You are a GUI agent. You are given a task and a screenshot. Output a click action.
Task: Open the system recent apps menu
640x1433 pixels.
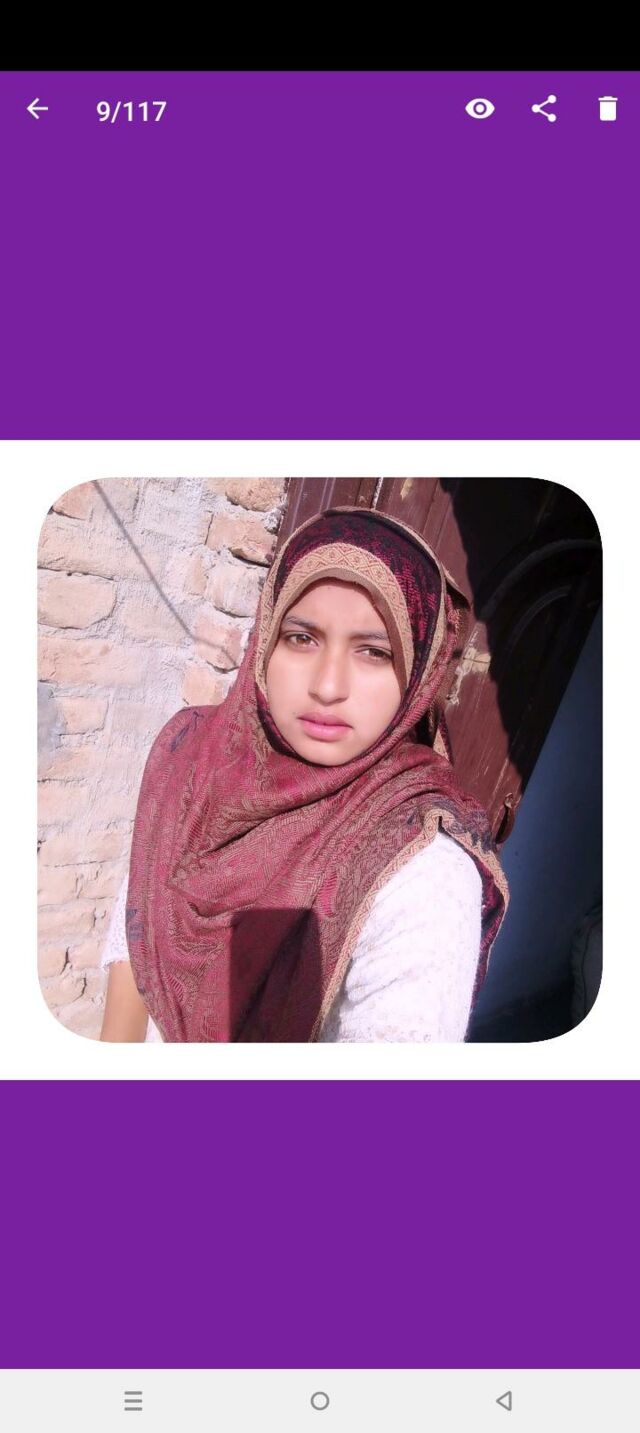pyautogui.click(x=133, y=1401)
